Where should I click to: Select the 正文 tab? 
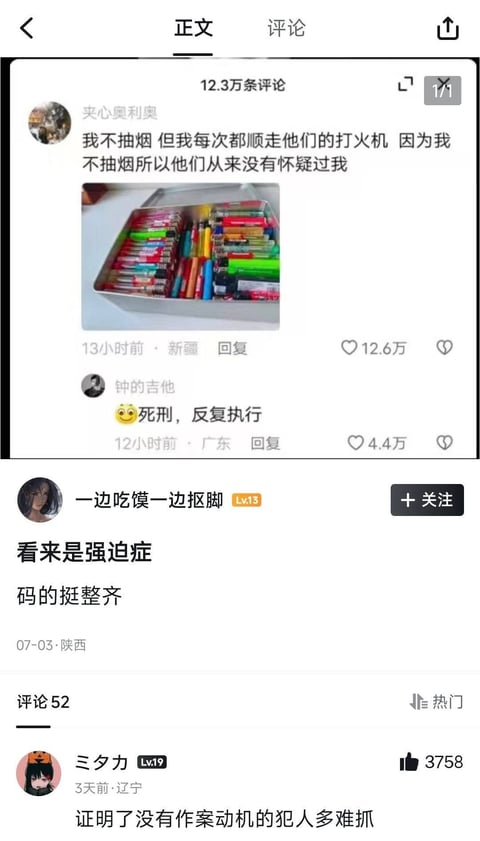(193, 28)
